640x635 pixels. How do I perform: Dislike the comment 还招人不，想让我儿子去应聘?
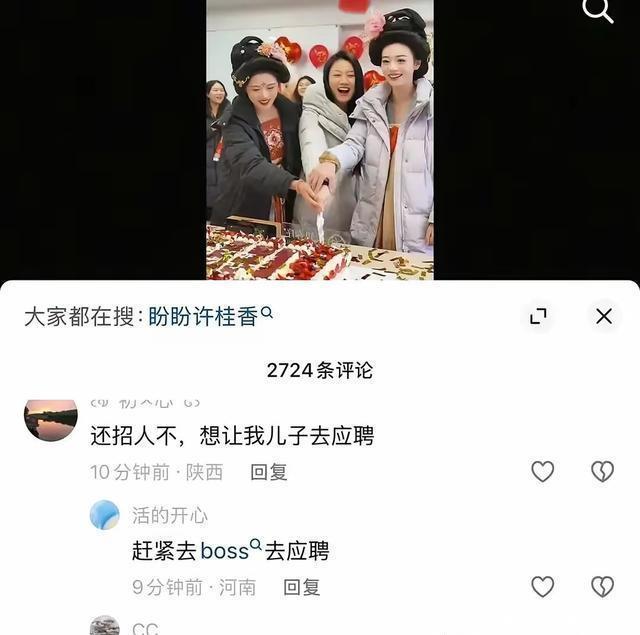[602, 472]
